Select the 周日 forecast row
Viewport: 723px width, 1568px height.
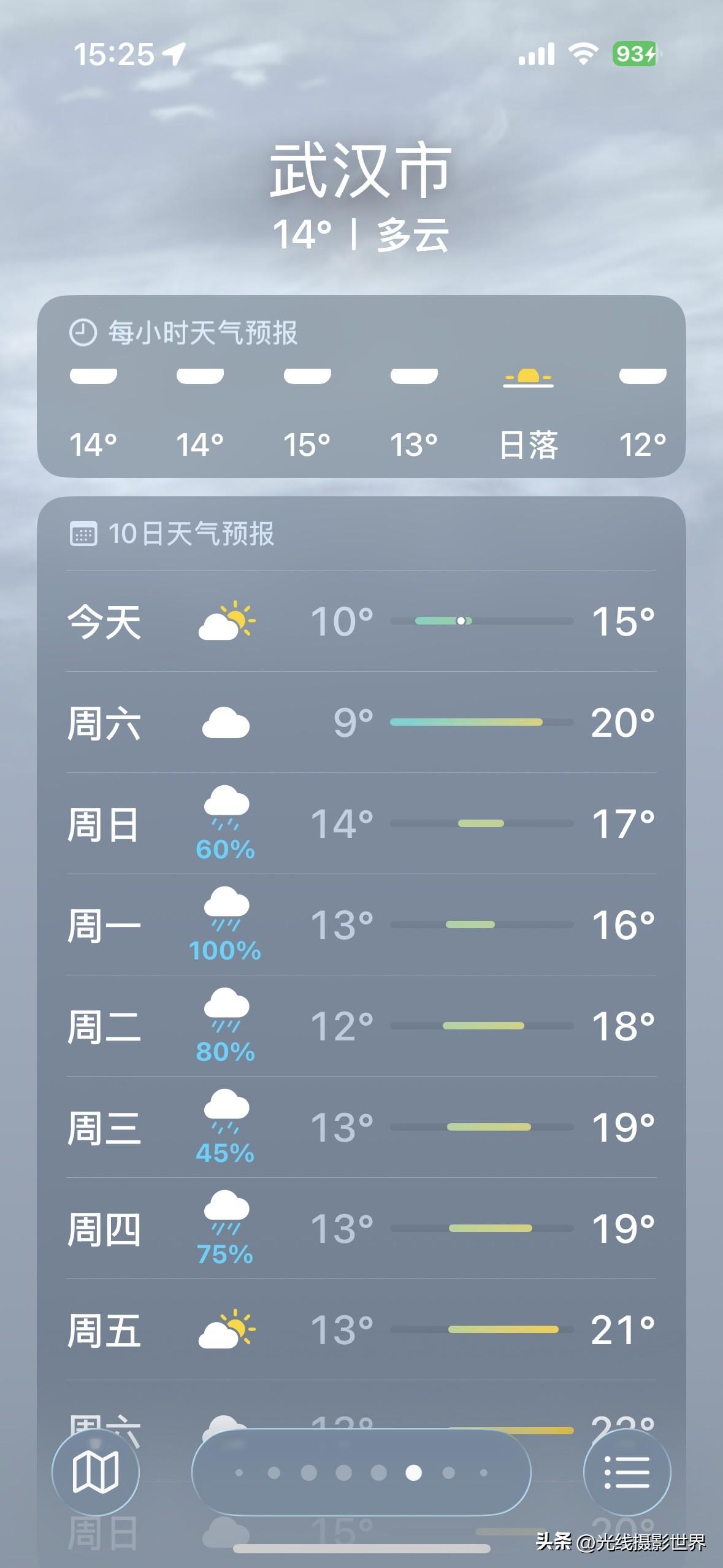(361, 825)
